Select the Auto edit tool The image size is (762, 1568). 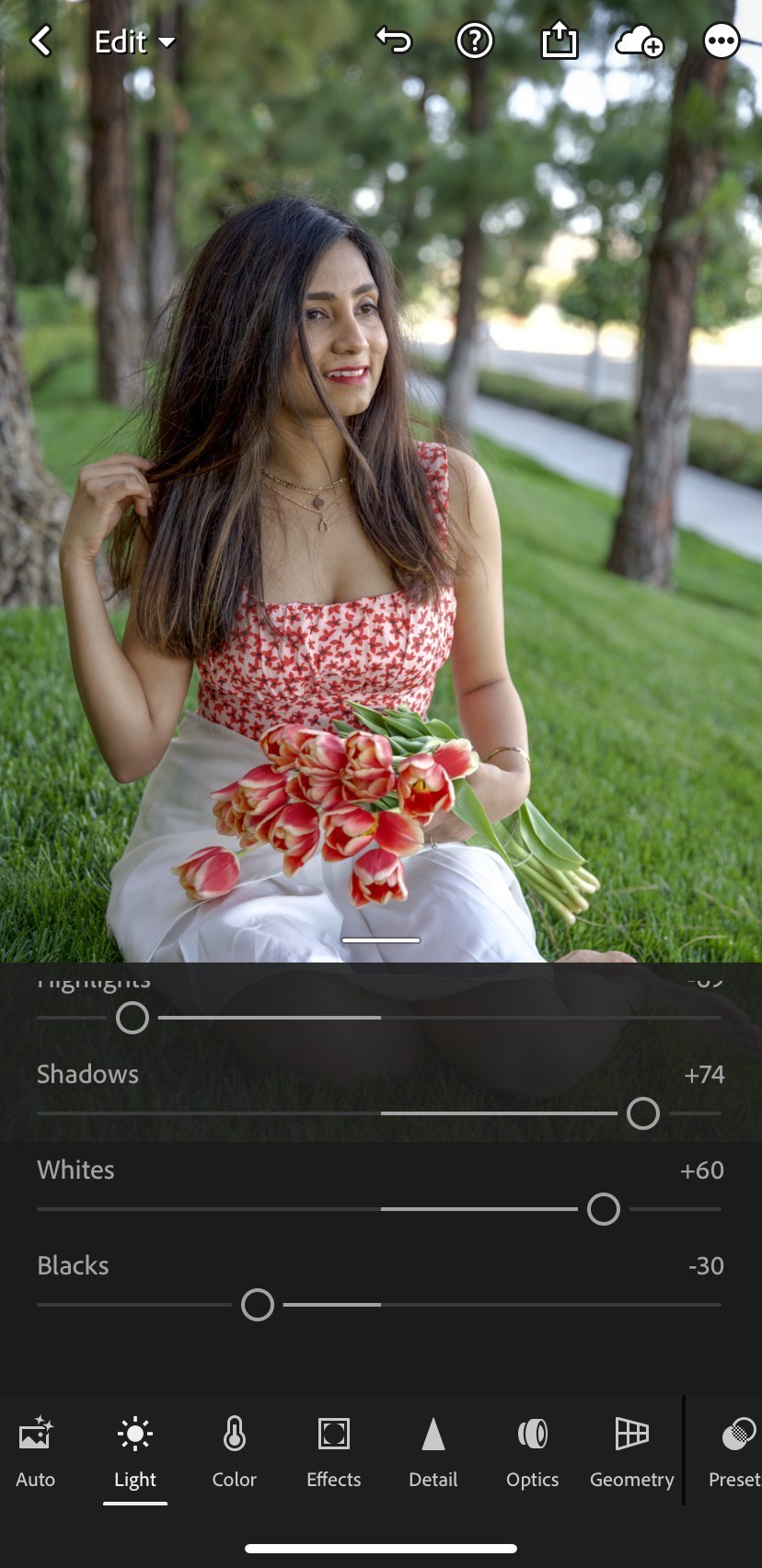pos(35,1454)
